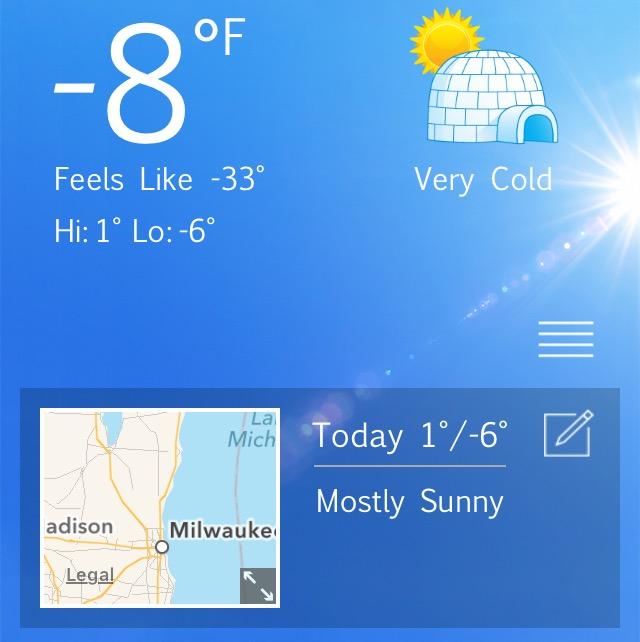Expand the Milwaukee map to fullscreen
Screen dimensions: 640x642
pyautogui.click(x=258, y=586)
